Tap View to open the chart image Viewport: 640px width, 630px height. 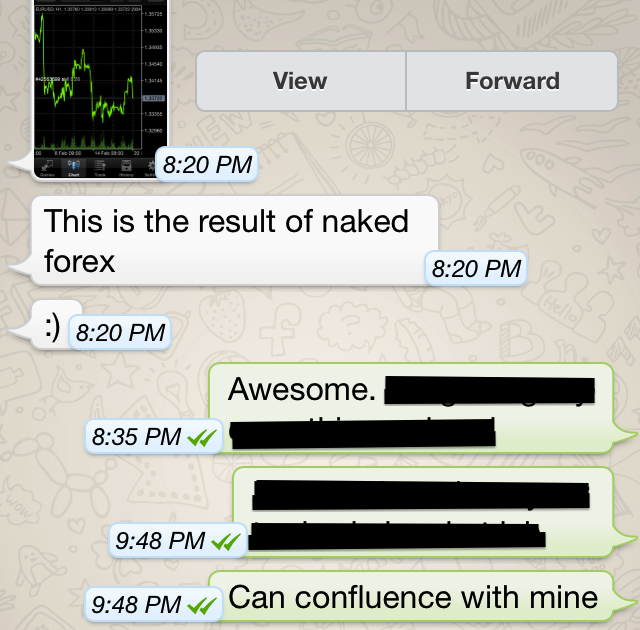point(300,81)
